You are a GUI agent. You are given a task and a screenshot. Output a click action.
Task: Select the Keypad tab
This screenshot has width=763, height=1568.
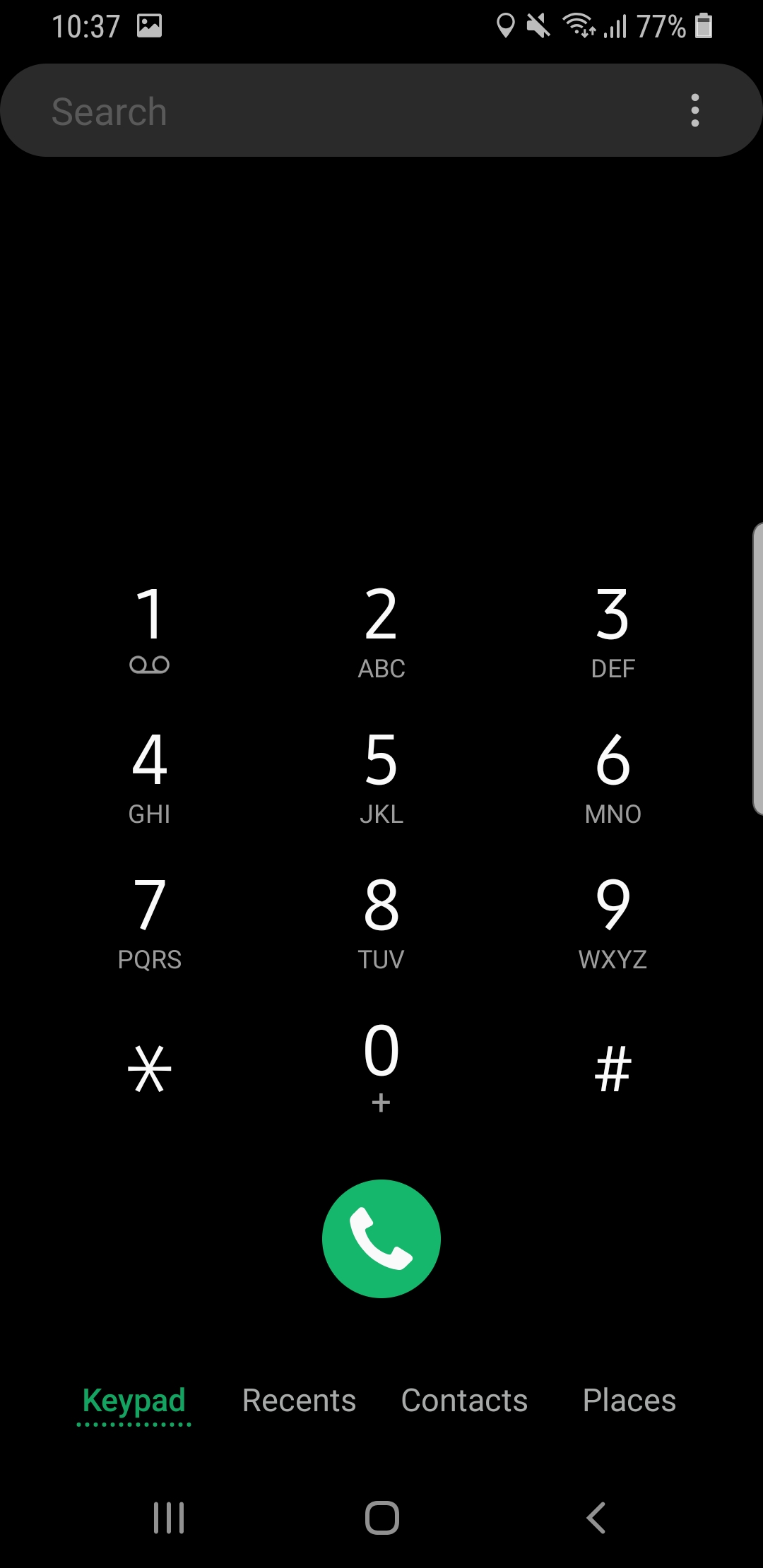pyautogui.click(x=134, y=1401)
